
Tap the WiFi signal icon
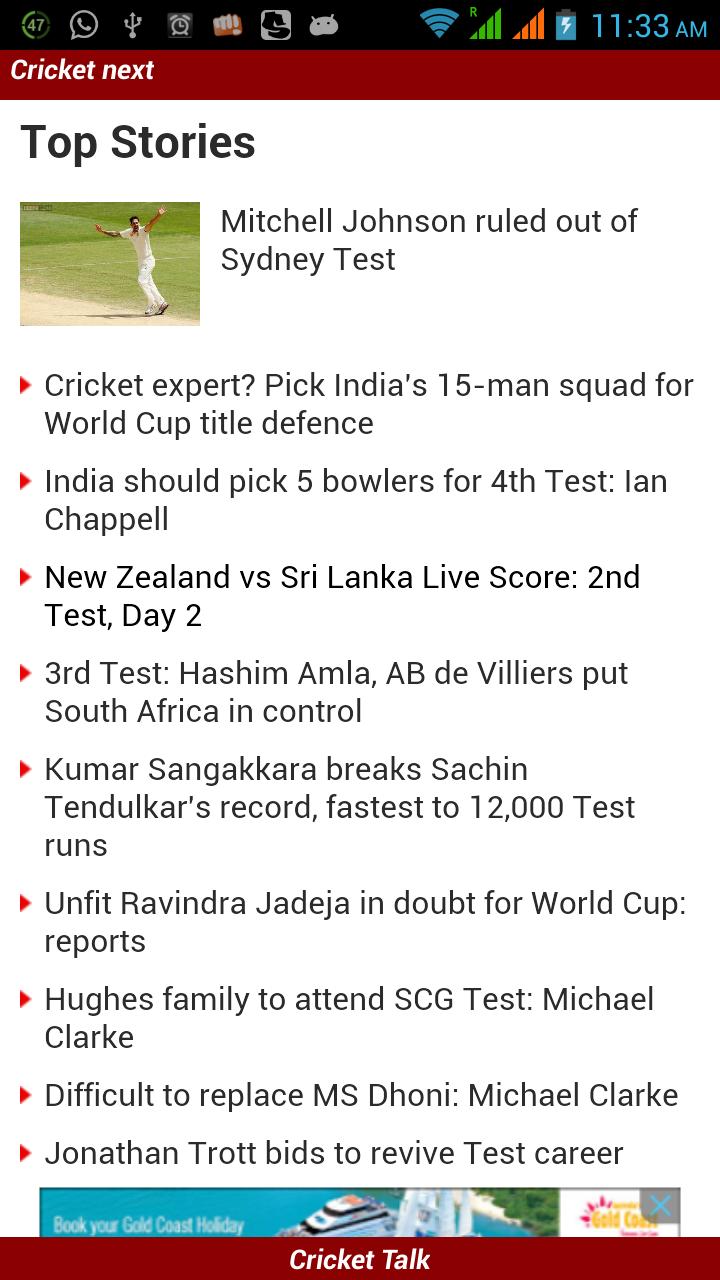440,22
